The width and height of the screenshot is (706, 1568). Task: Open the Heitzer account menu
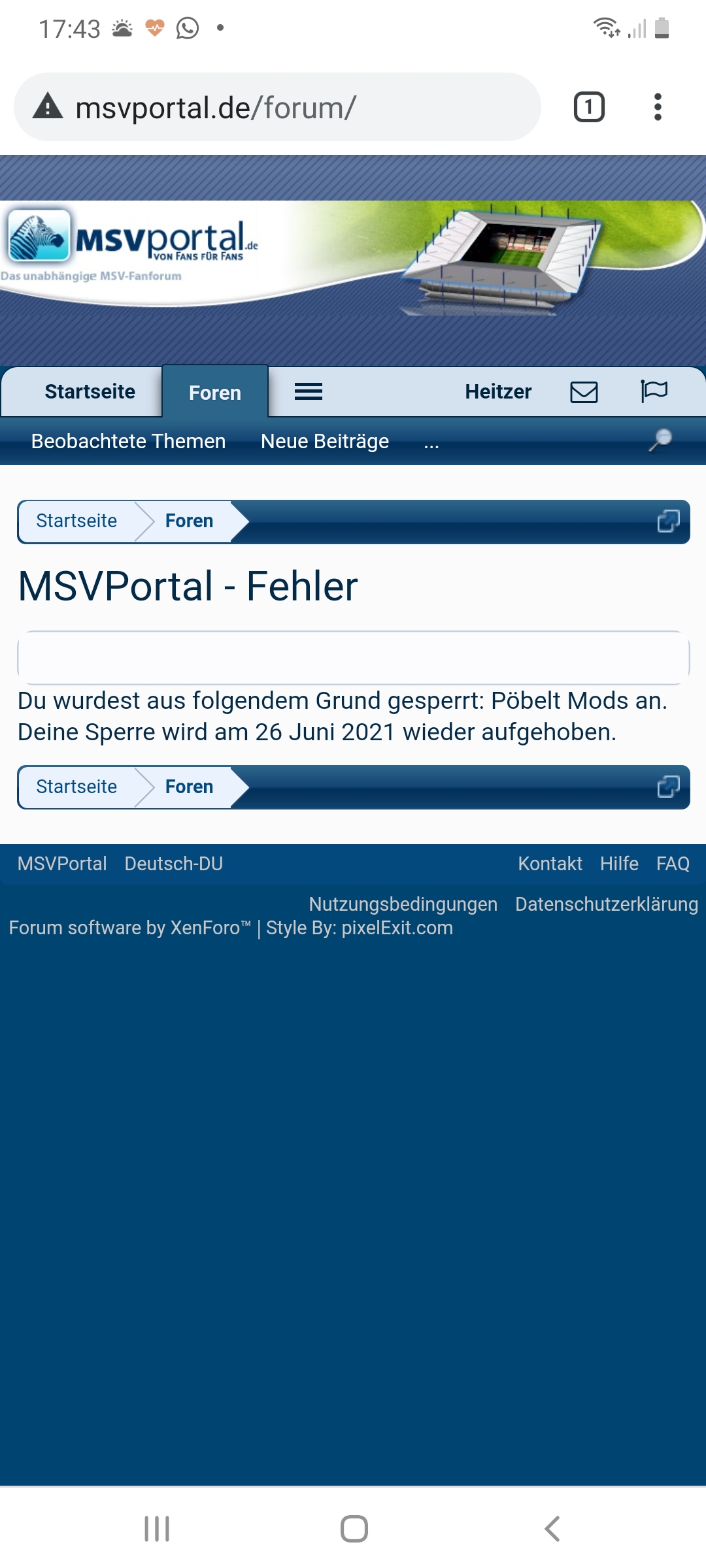pos(497,392)
